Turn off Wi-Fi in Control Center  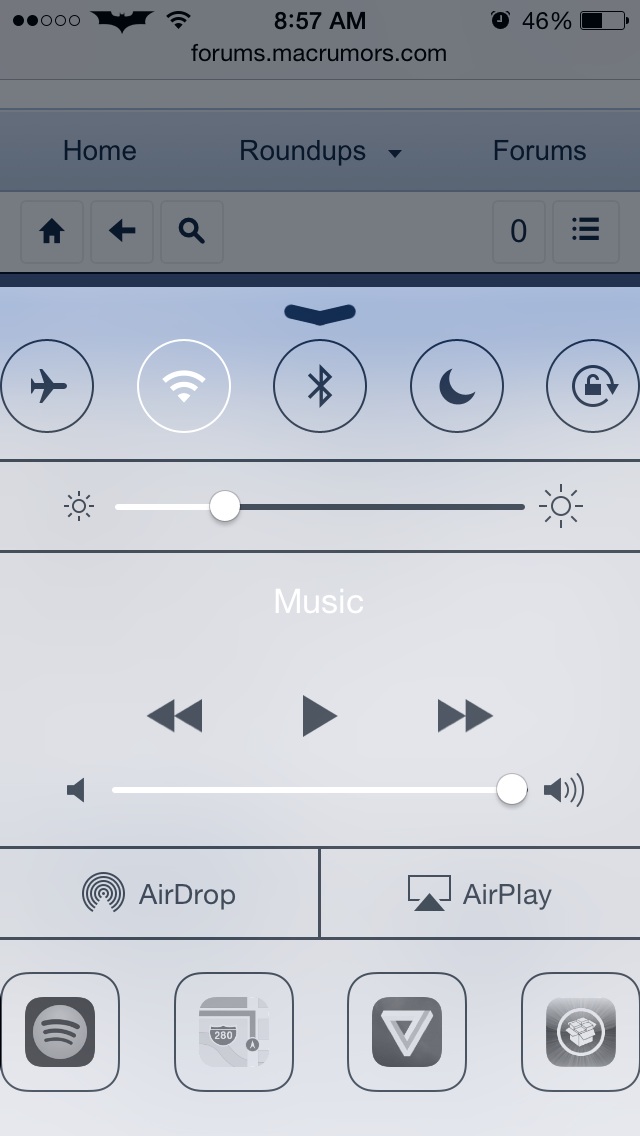click(183, 386)
